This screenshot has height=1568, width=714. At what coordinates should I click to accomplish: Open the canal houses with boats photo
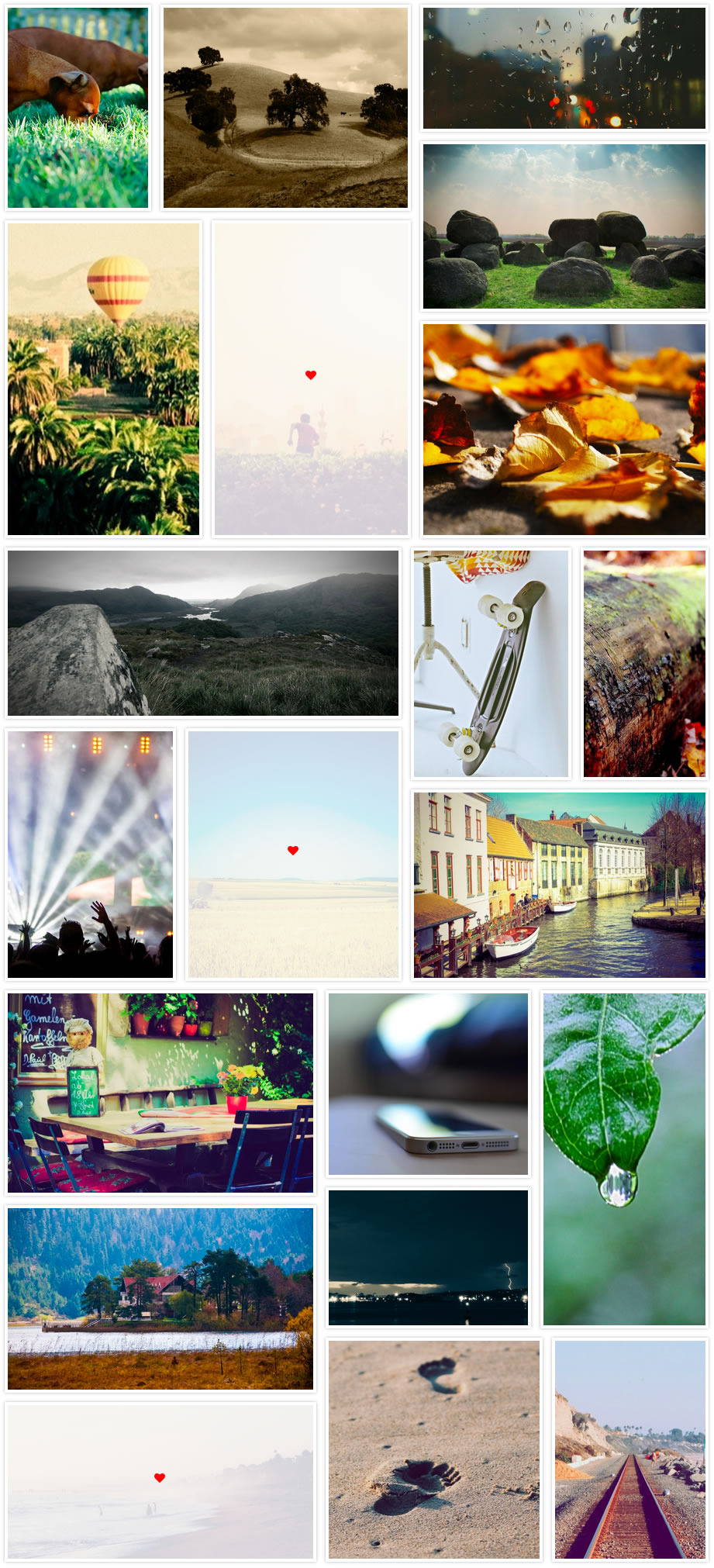[x=560, y=884]
